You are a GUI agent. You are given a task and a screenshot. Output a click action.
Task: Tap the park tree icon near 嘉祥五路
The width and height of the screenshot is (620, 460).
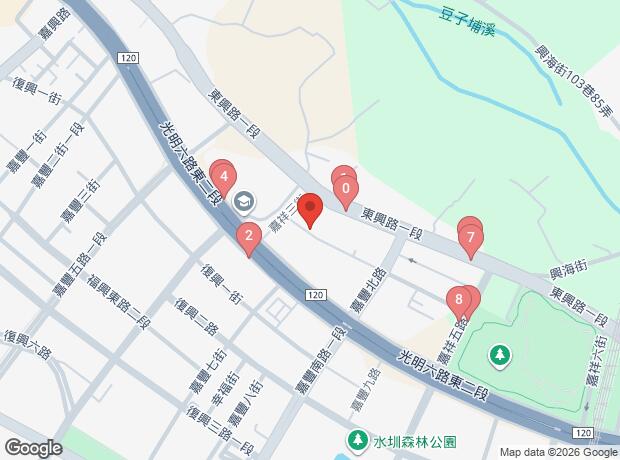tap(500, 356)
